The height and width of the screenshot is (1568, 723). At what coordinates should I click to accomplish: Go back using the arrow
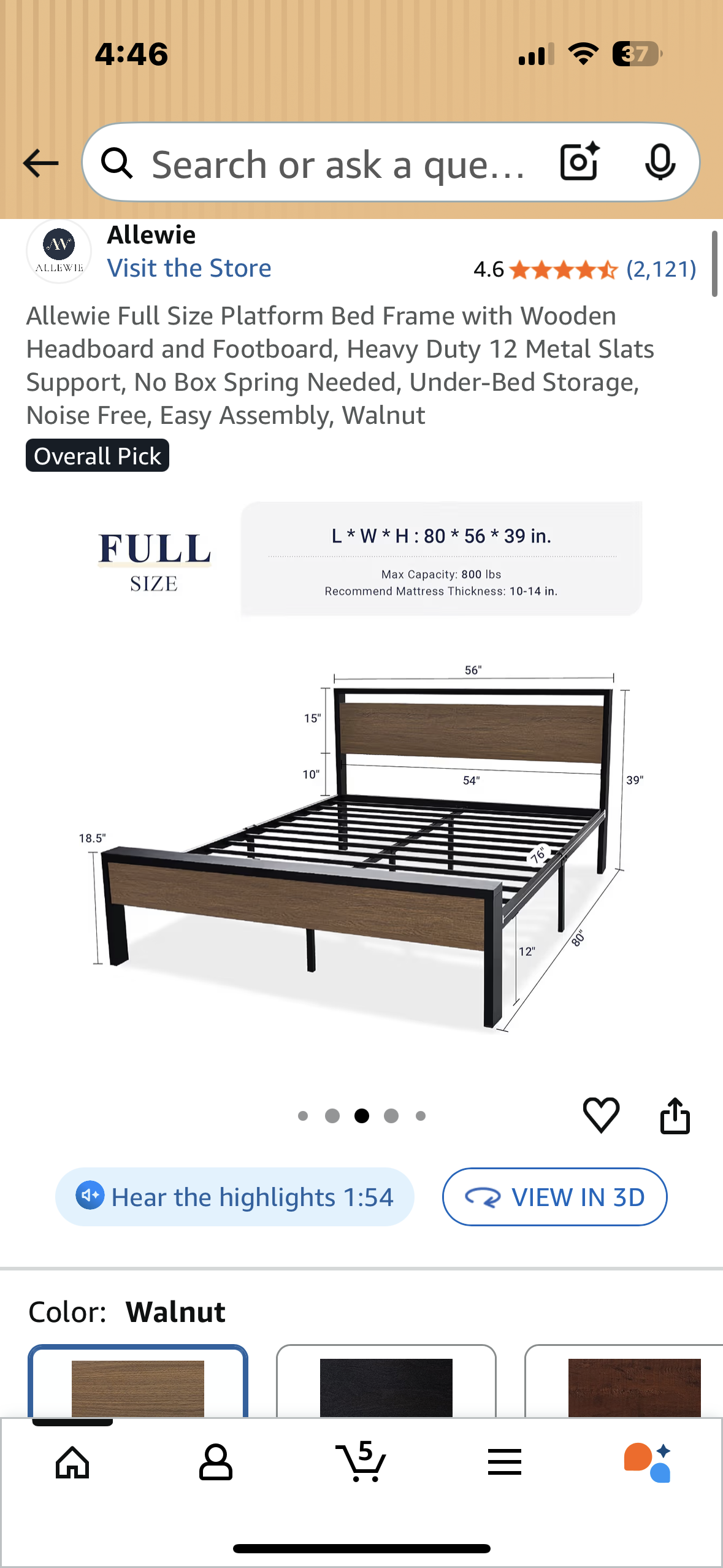pos(40,163)
